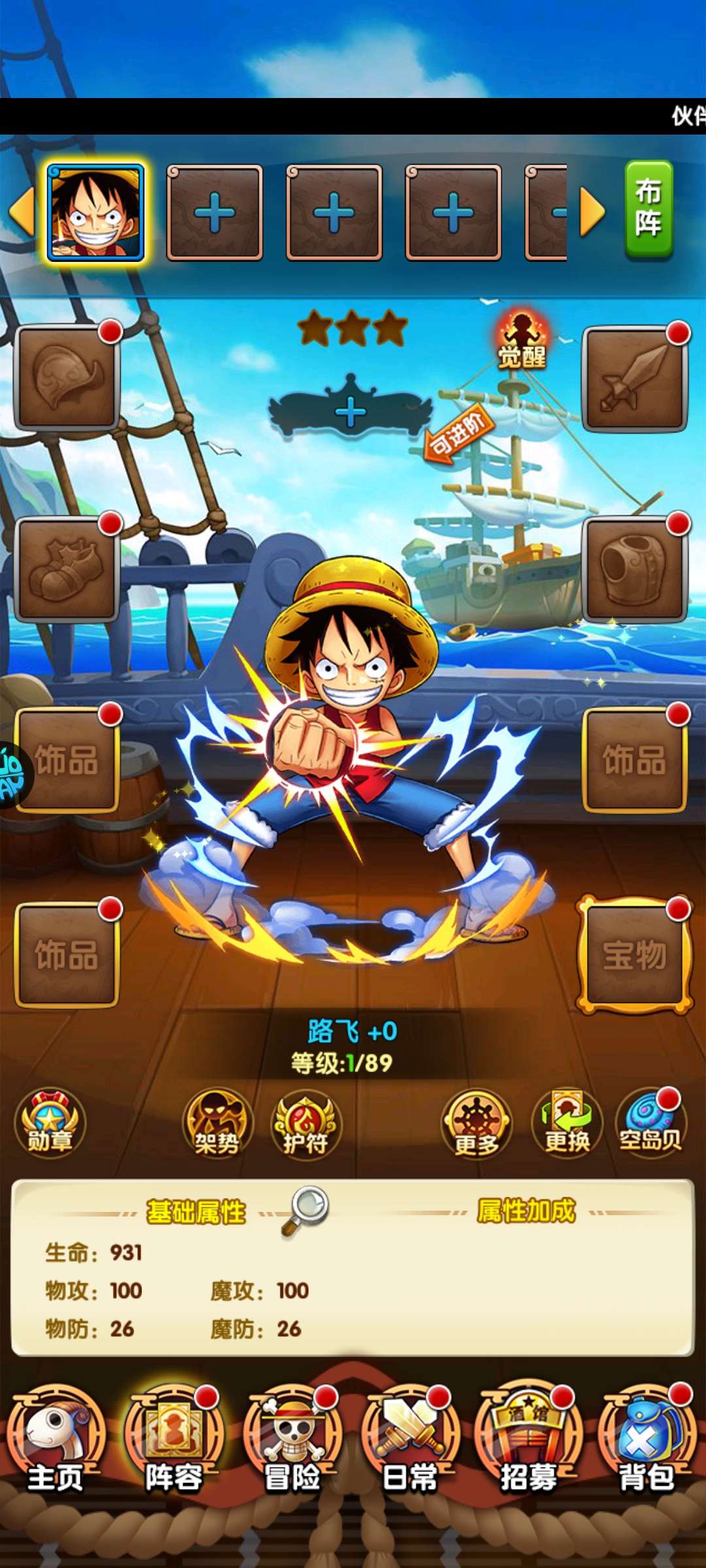Tap 更换 to swap partner

point(567,1124)
